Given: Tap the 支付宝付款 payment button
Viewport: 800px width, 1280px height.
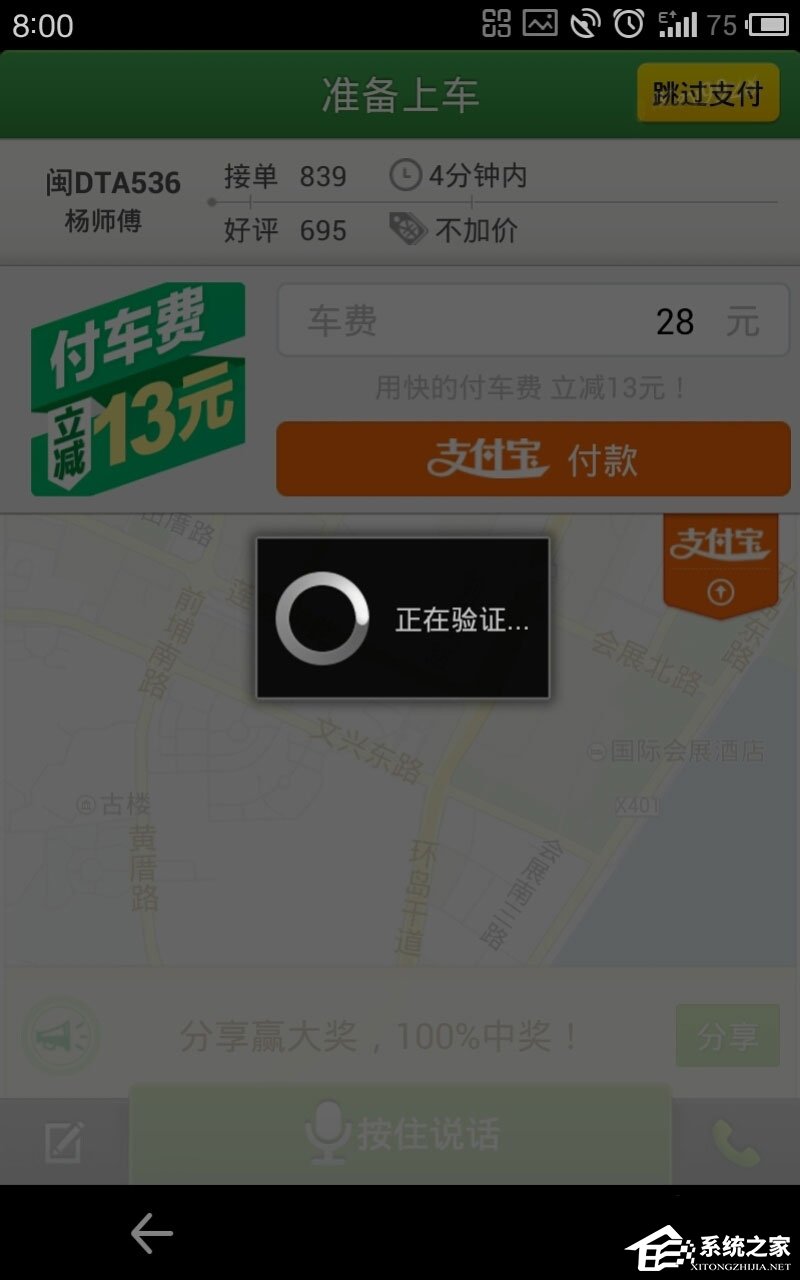Looking at the screenshot, I should coord(532,459).
